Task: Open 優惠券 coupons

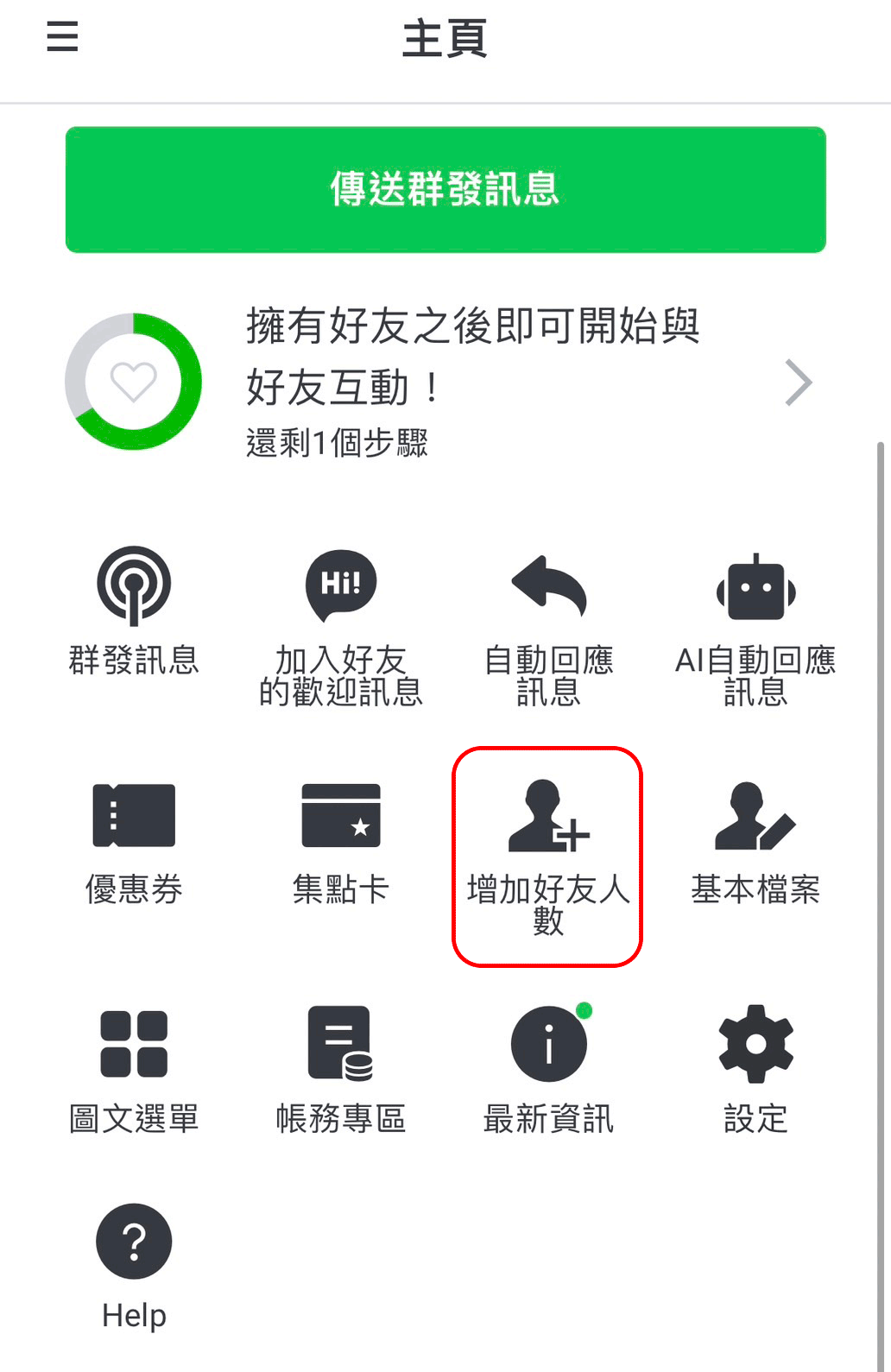Action: 134,841
